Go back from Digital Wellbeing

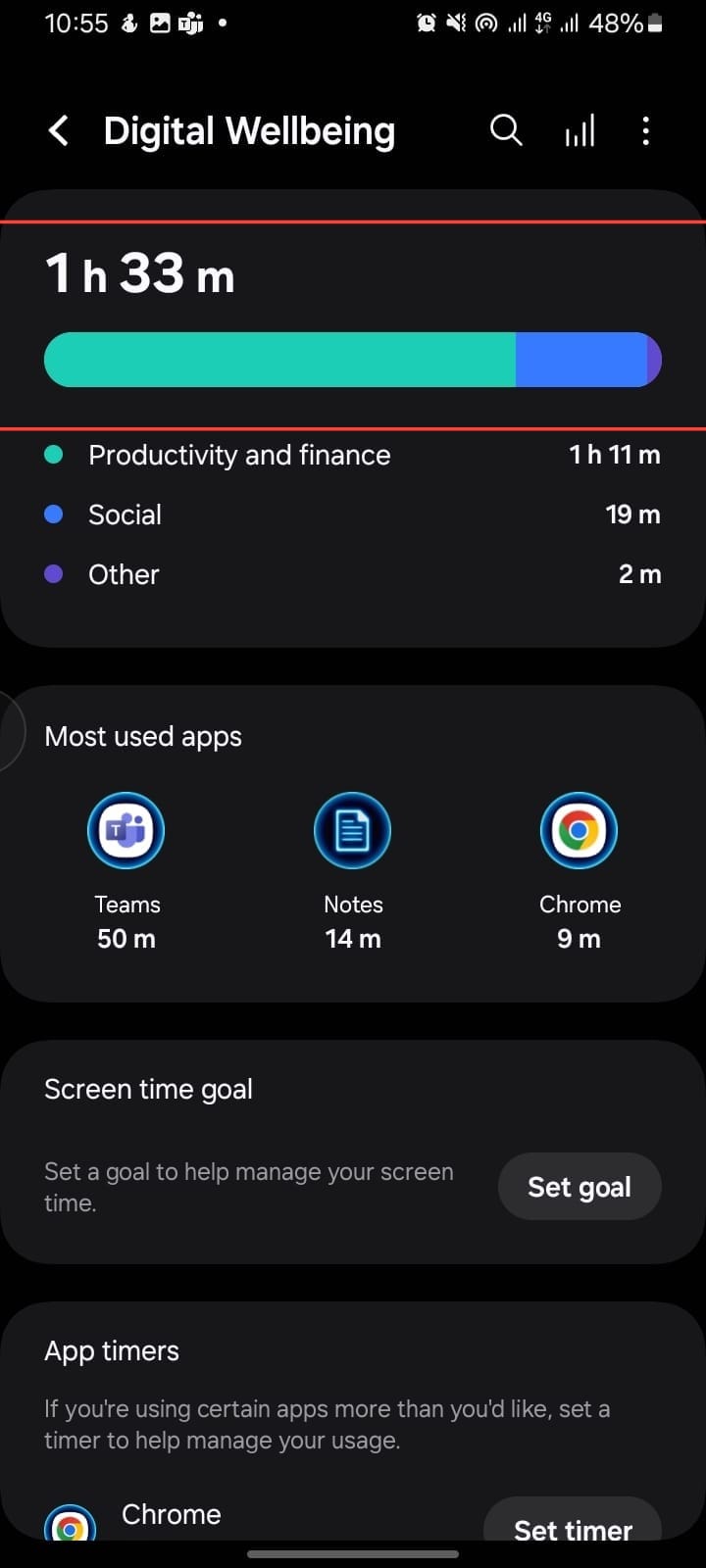coord(59,131)
